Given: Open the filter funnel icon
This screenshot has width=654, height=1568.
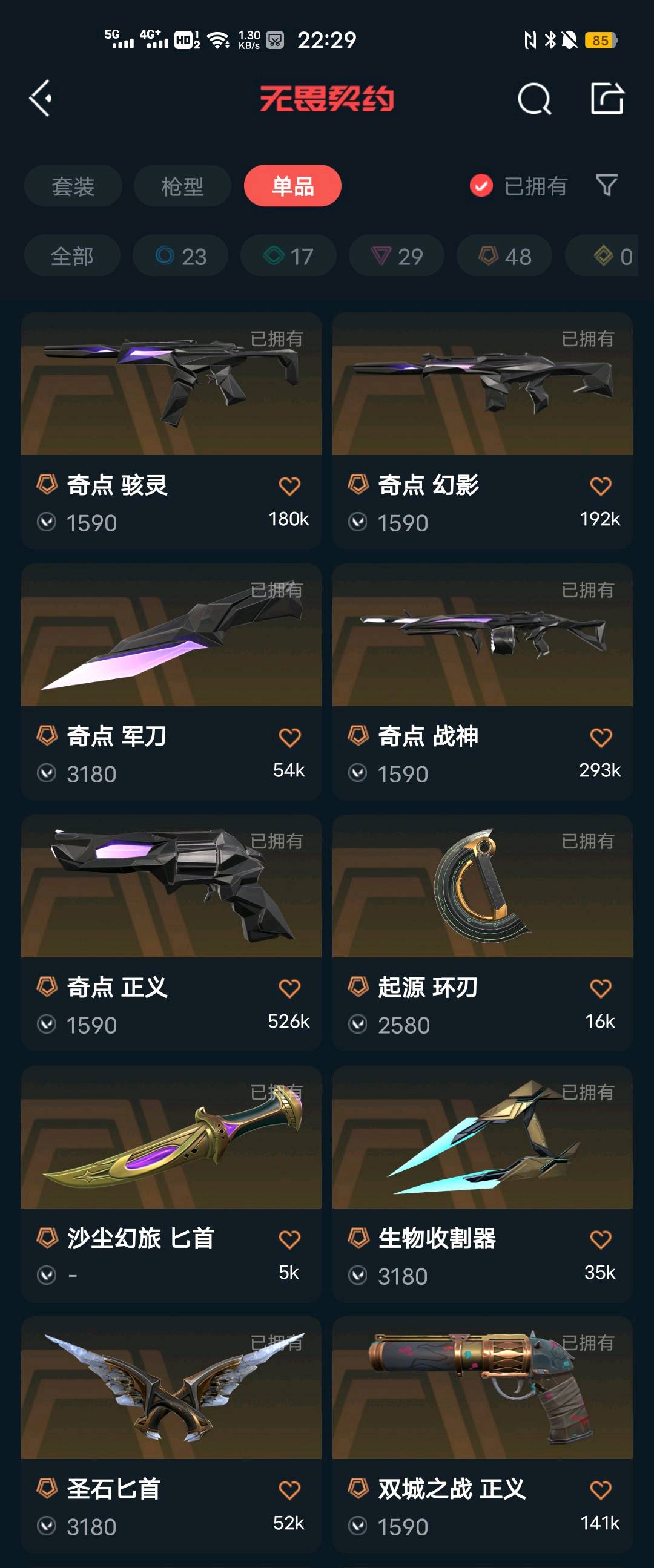Looking at the screenshot, I should pos(607,185).
